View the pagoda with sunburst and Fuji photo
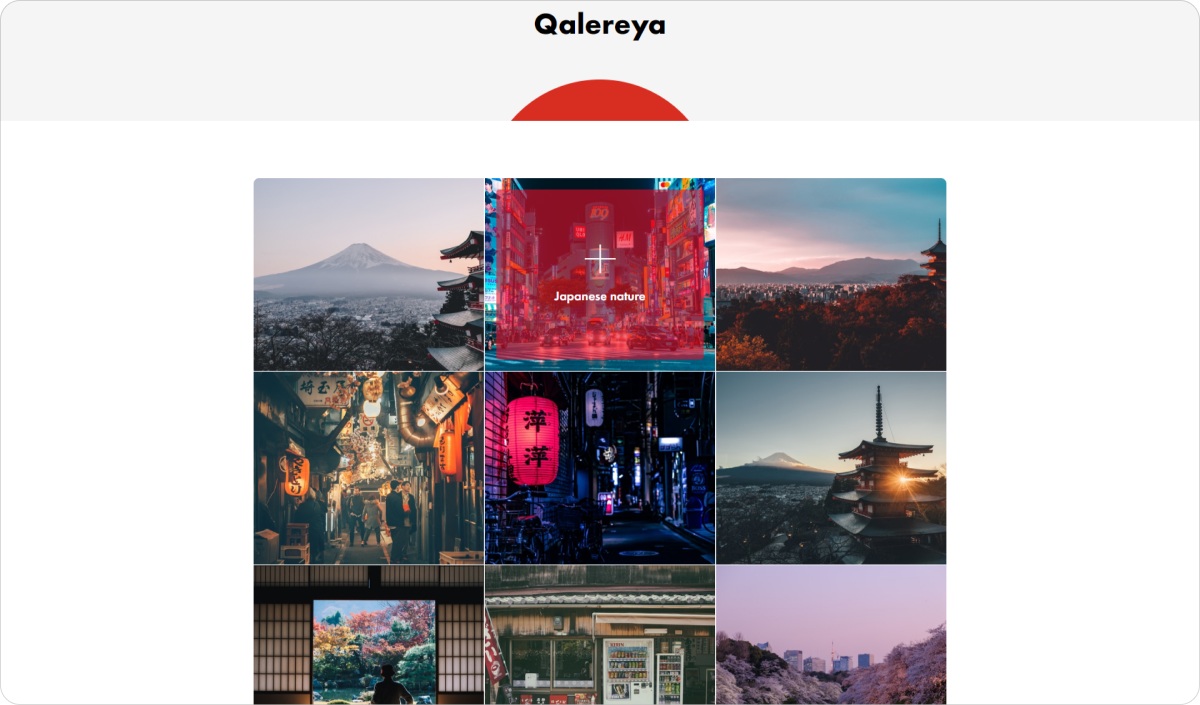The image size is (1200, 705). click(x=831, y=468)
